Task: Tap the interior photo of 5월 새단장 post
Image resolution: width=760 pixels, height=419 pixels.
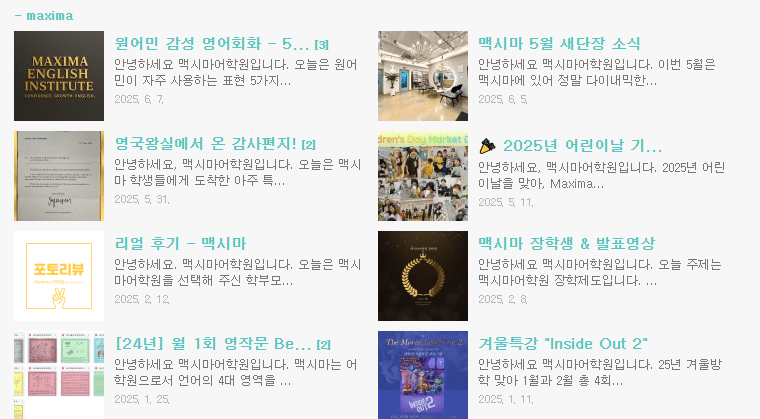Action: click(x=423, y=76)
